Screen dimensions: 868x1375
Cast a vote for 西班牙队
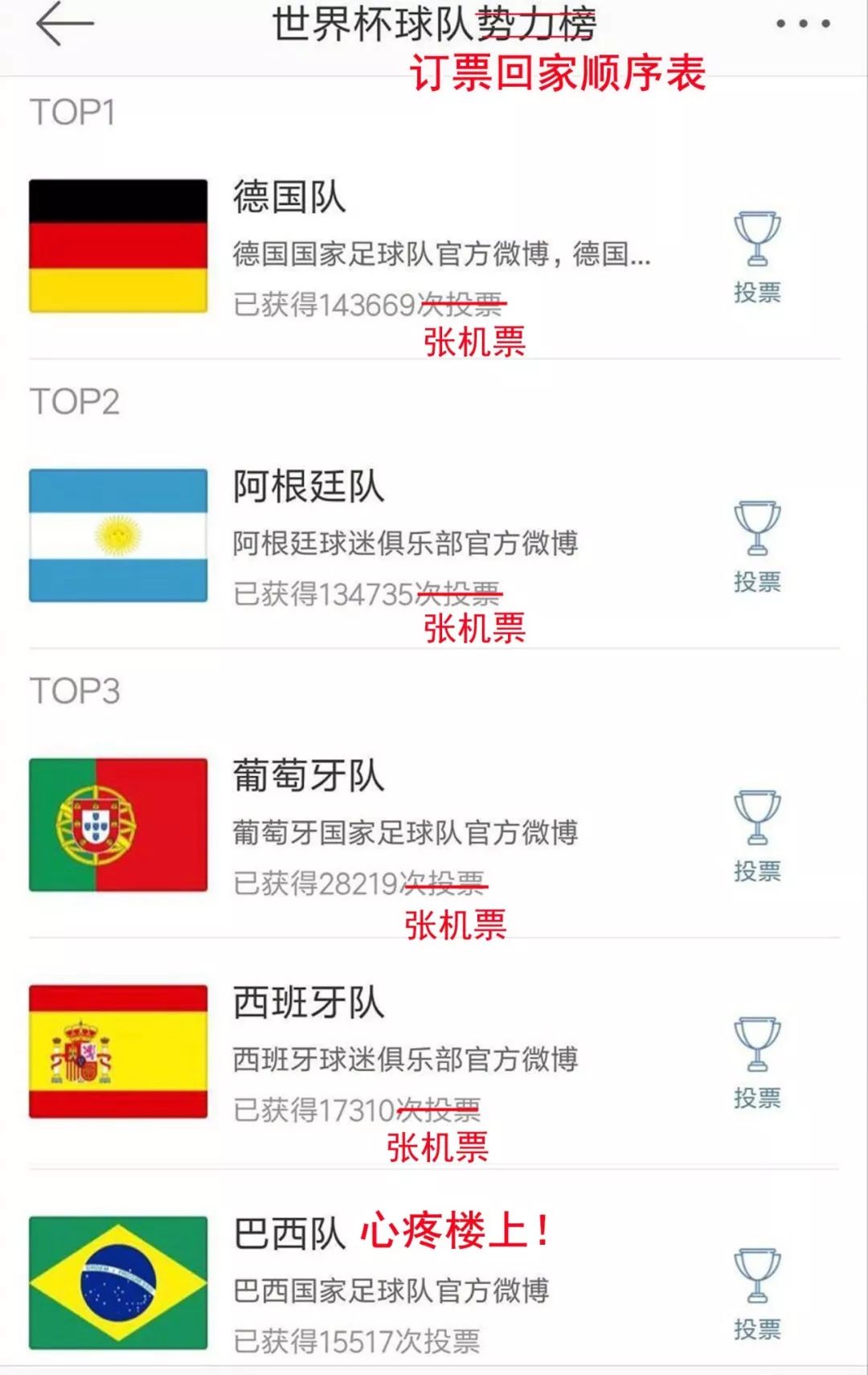click(757, 1061)
